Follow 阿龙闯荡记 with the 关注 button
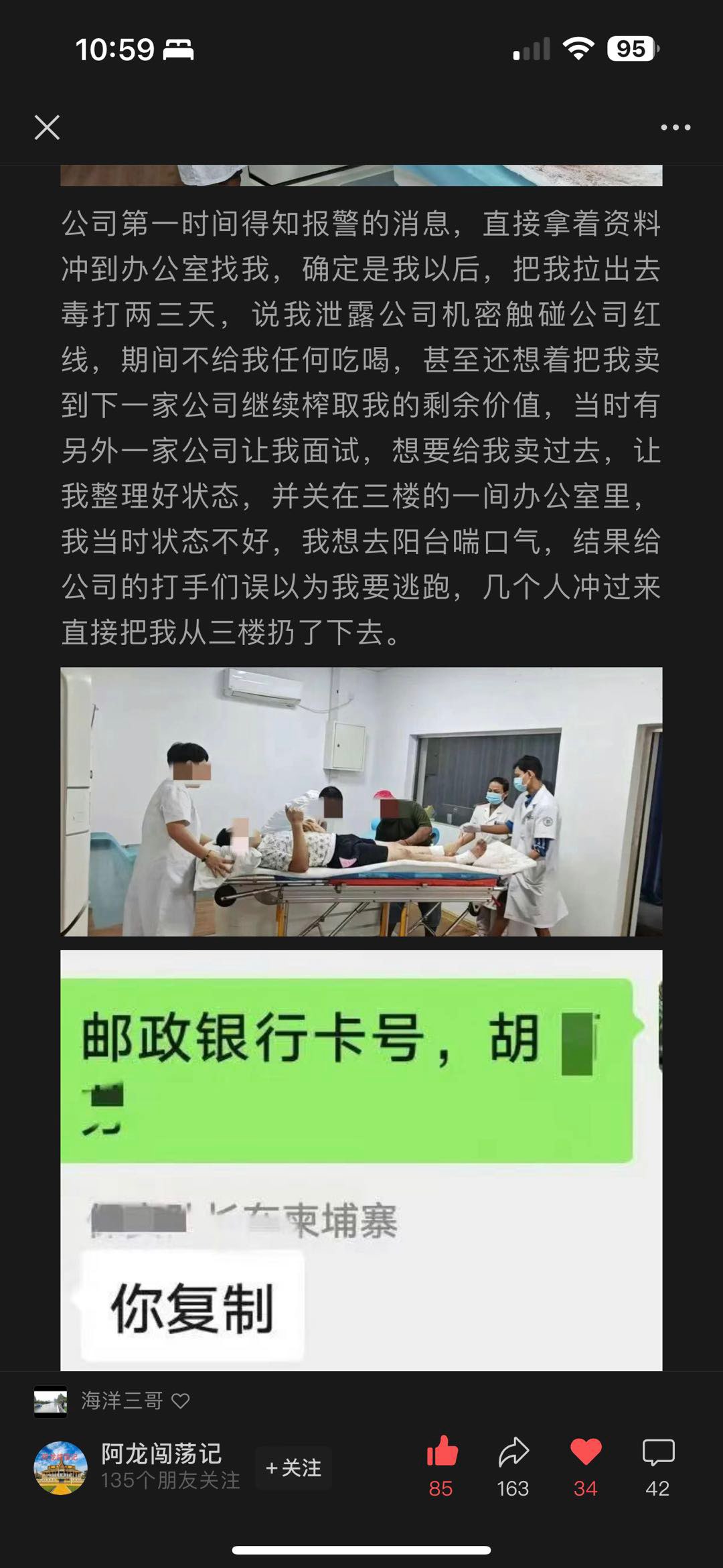Image resolution: width=723 pixels, height=1568 pixels. click(293, 1468)
